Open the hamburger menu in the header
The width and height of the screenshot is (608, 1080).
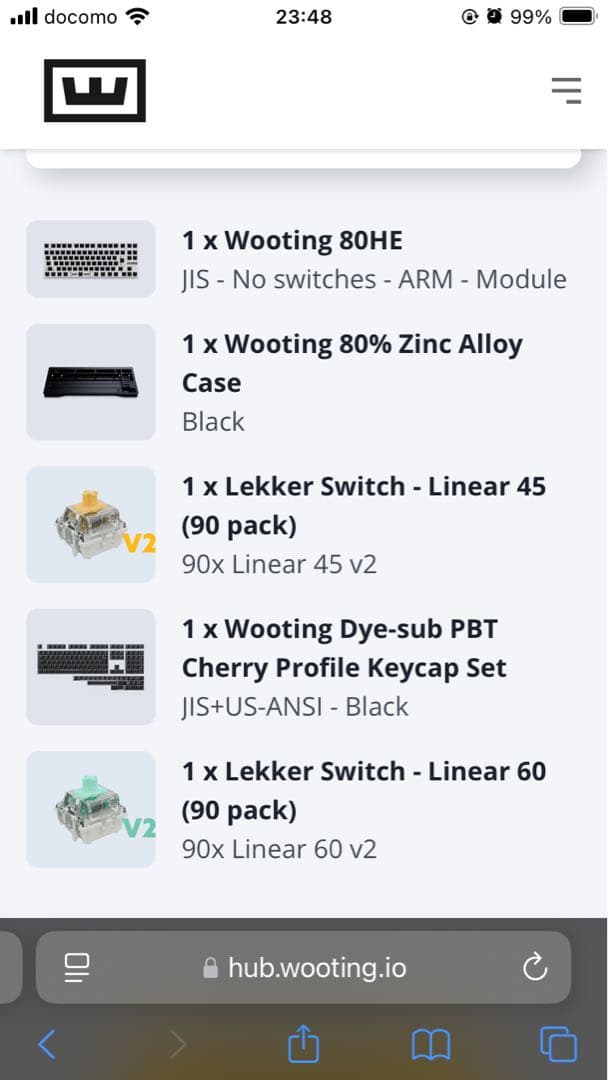[566, 90]
